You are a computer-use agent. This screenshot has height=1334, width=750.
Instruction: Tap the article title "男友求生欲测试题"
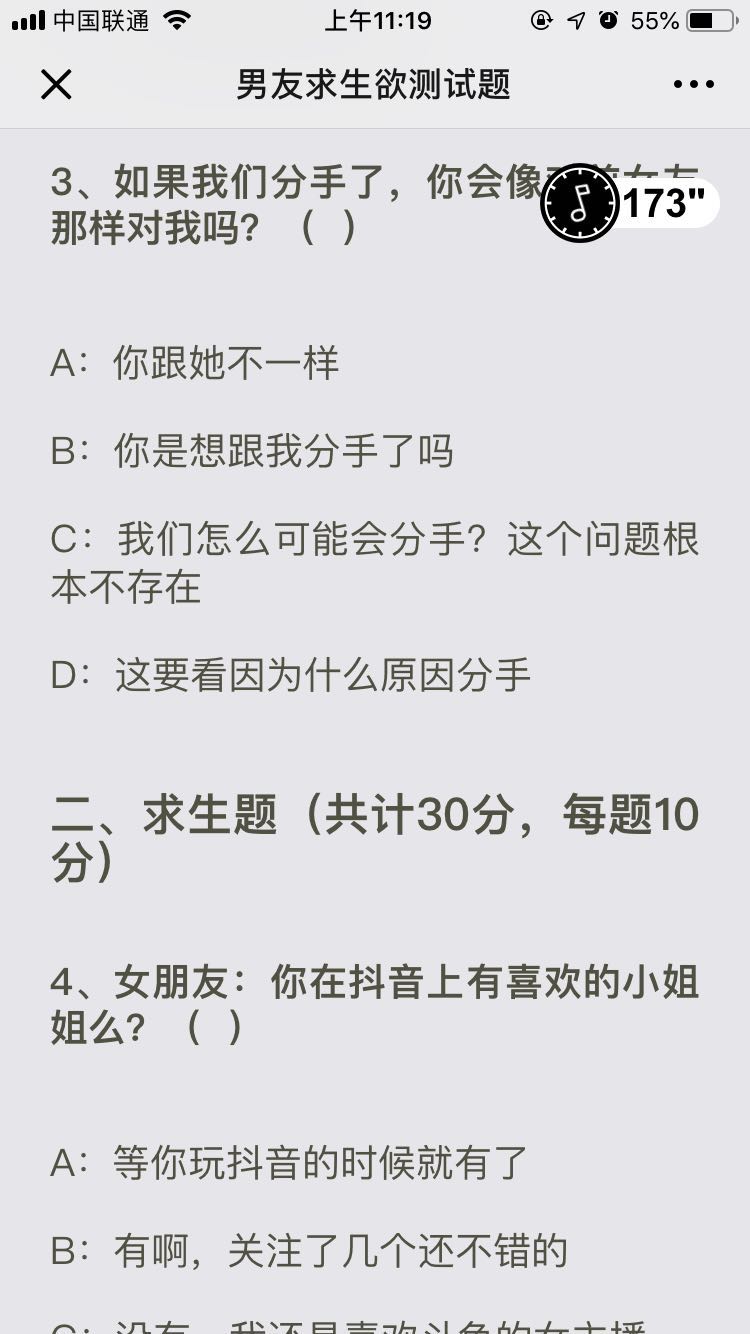tap(374, 86)
